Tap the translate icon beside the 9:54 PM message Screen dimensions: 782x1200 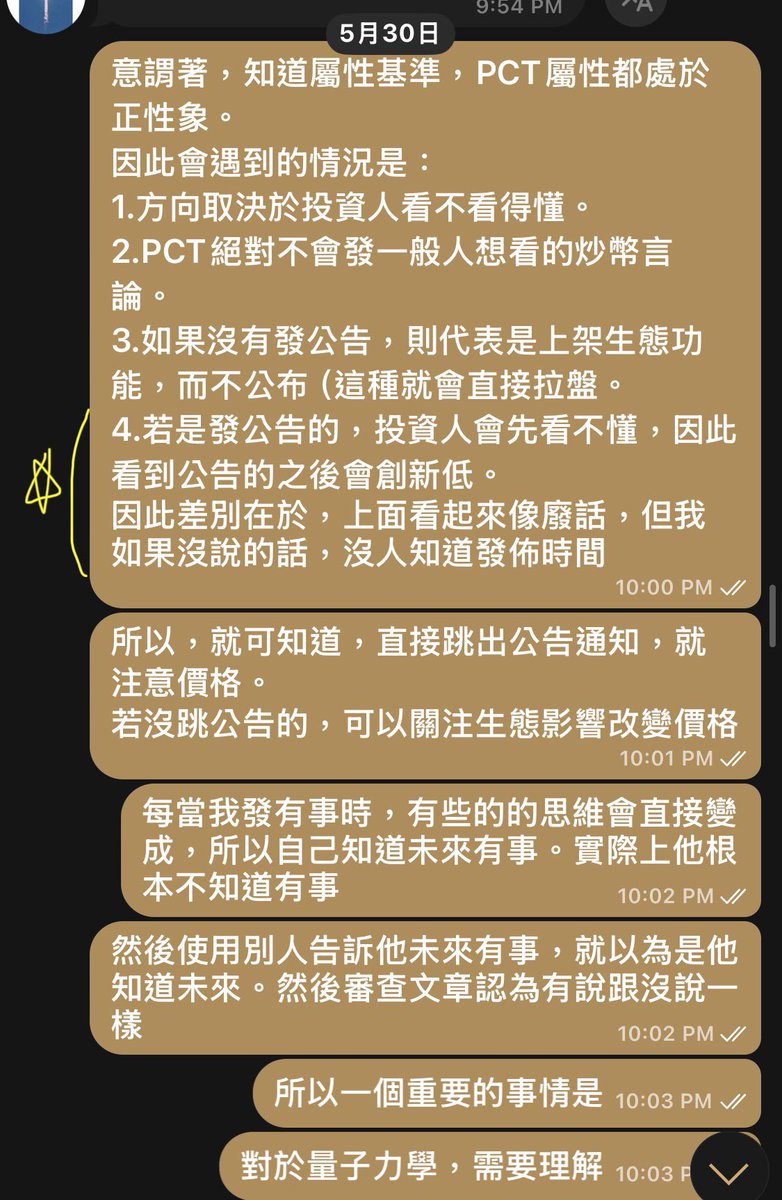pyautogui.click(x=636, y=8)
